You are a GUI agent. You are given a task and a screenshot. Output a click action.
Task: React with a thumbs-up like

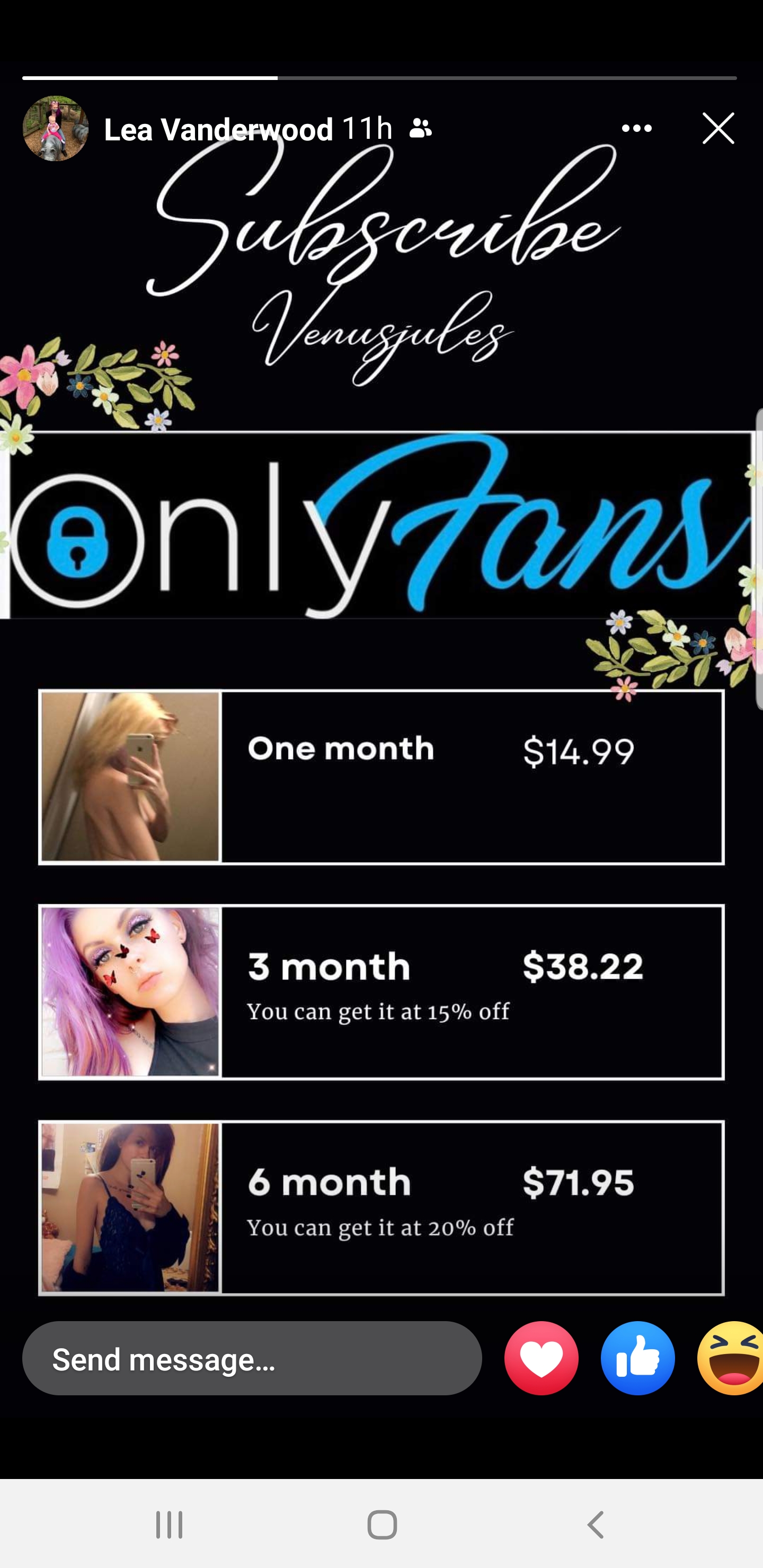point(637,1358)
